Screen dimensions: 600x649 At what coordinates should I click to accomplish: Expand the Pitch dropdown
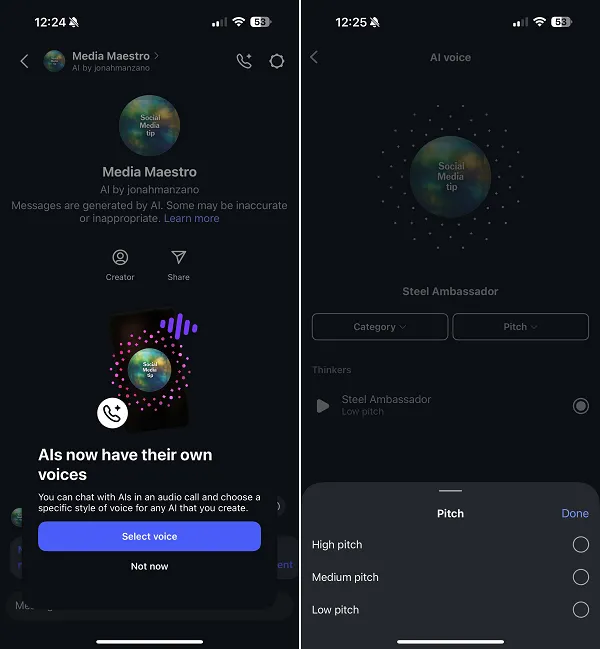(x=520, y=327)
